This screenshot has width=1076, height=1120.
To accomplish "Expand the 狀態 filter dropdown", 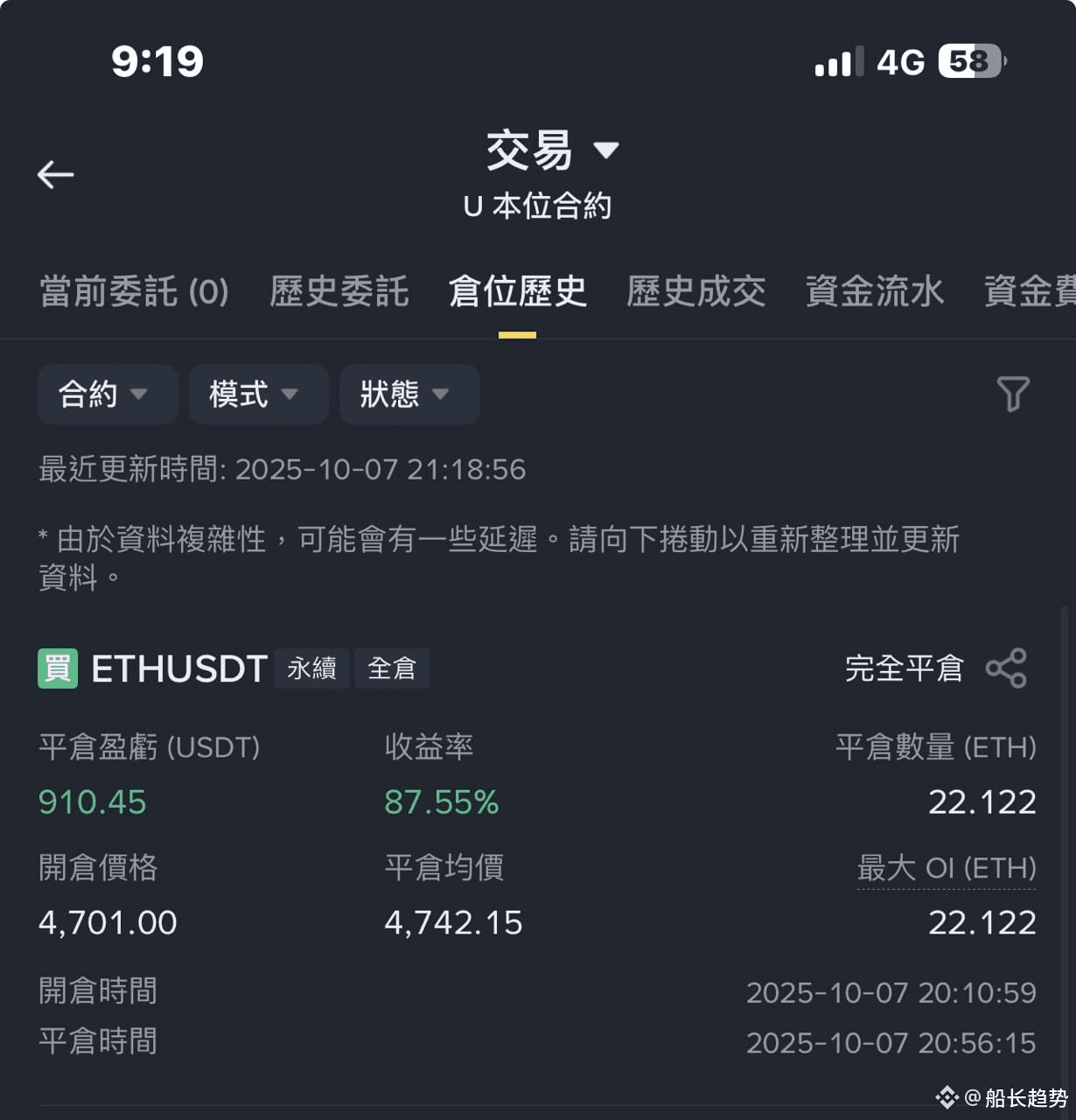I will pyautogui.click(x=409, y=395).
